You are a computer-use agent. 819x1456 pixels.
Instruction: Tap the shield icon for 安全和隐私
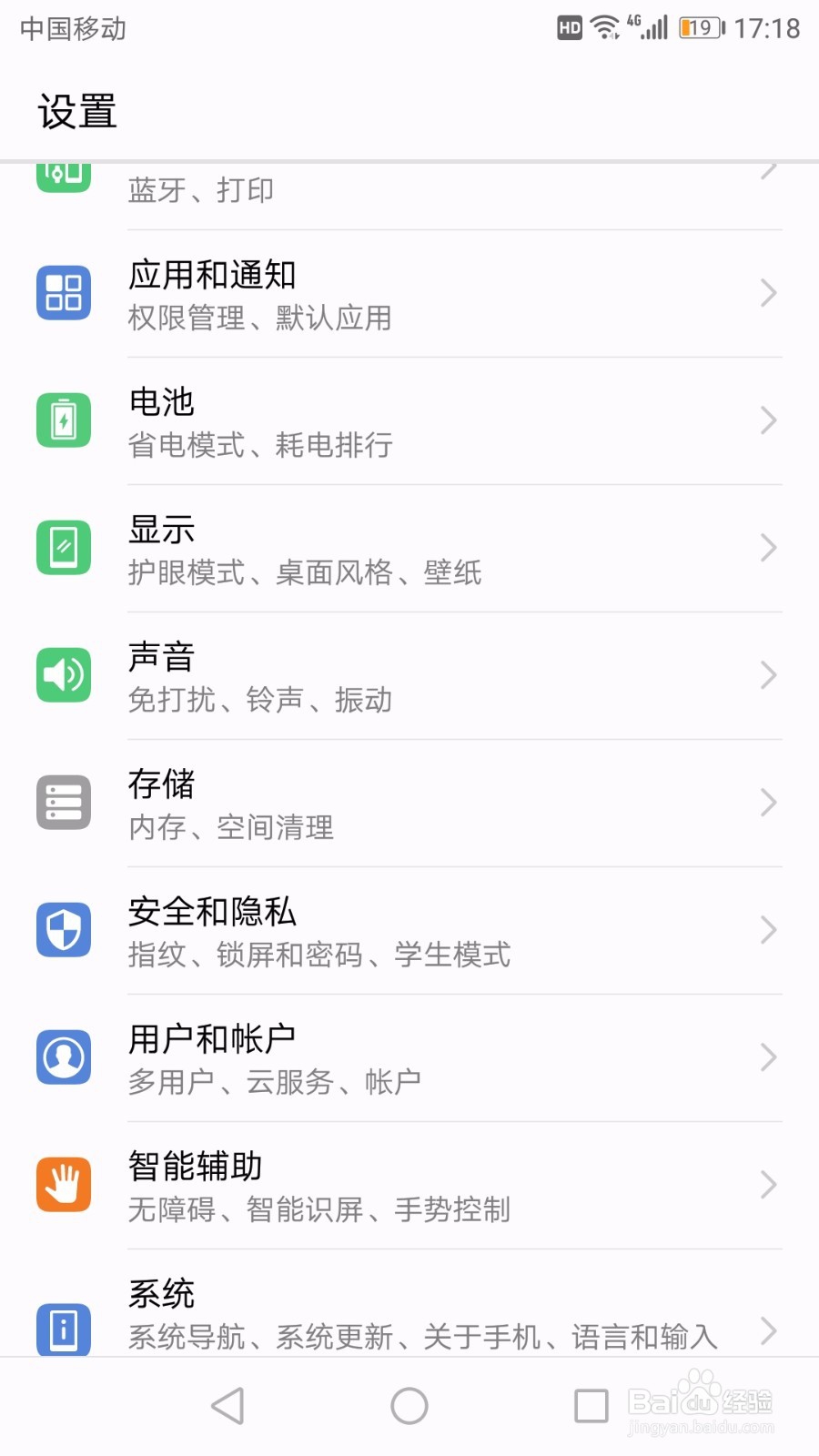pos(63,929)
